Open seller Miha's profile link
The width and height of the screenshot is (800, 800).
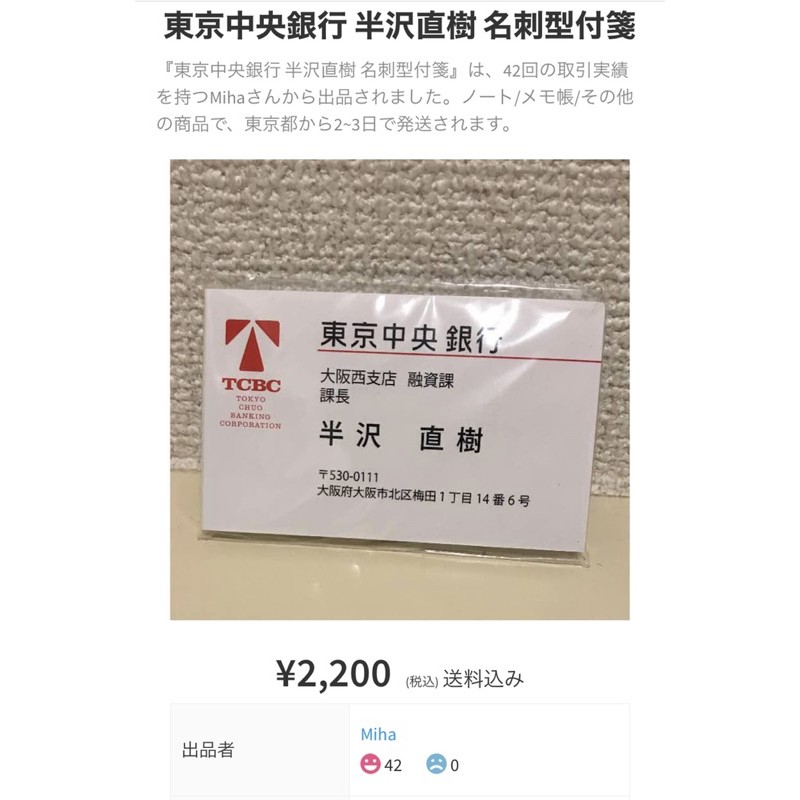pyautogui.click(x=378, y=734)
